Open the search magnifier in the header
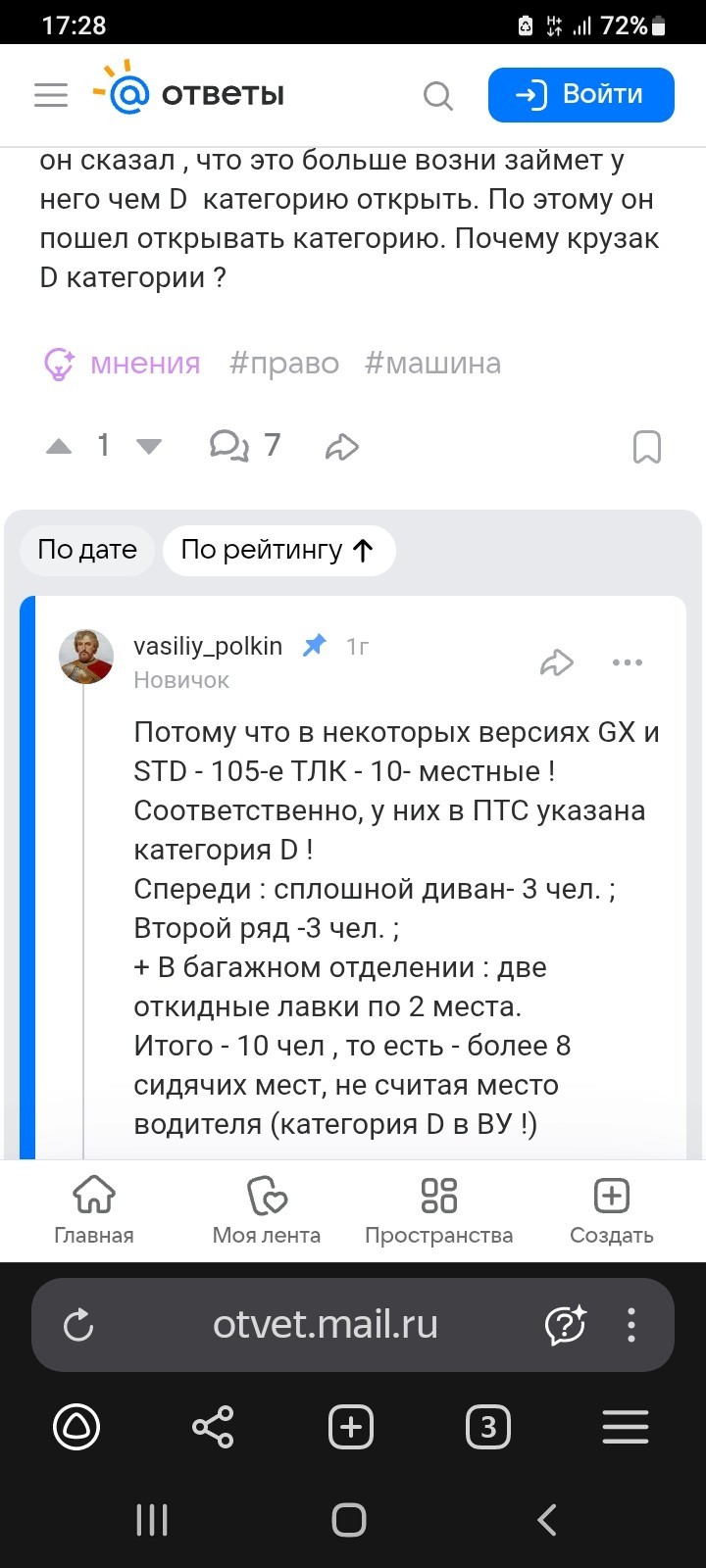 437,96
